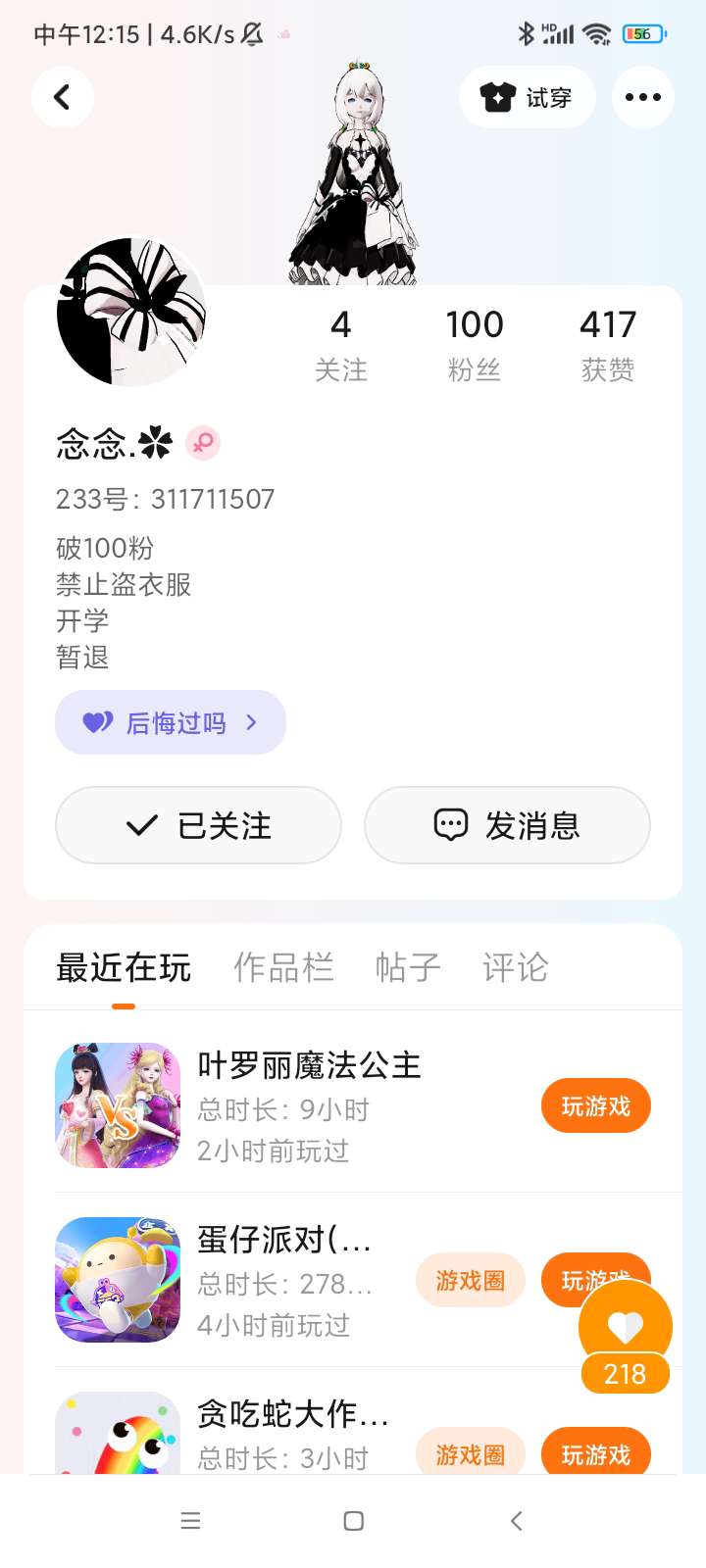Play 叶罗丽魔法公主 with 玩游戏
This screenshot has height=1568, width=706.
595,1106
